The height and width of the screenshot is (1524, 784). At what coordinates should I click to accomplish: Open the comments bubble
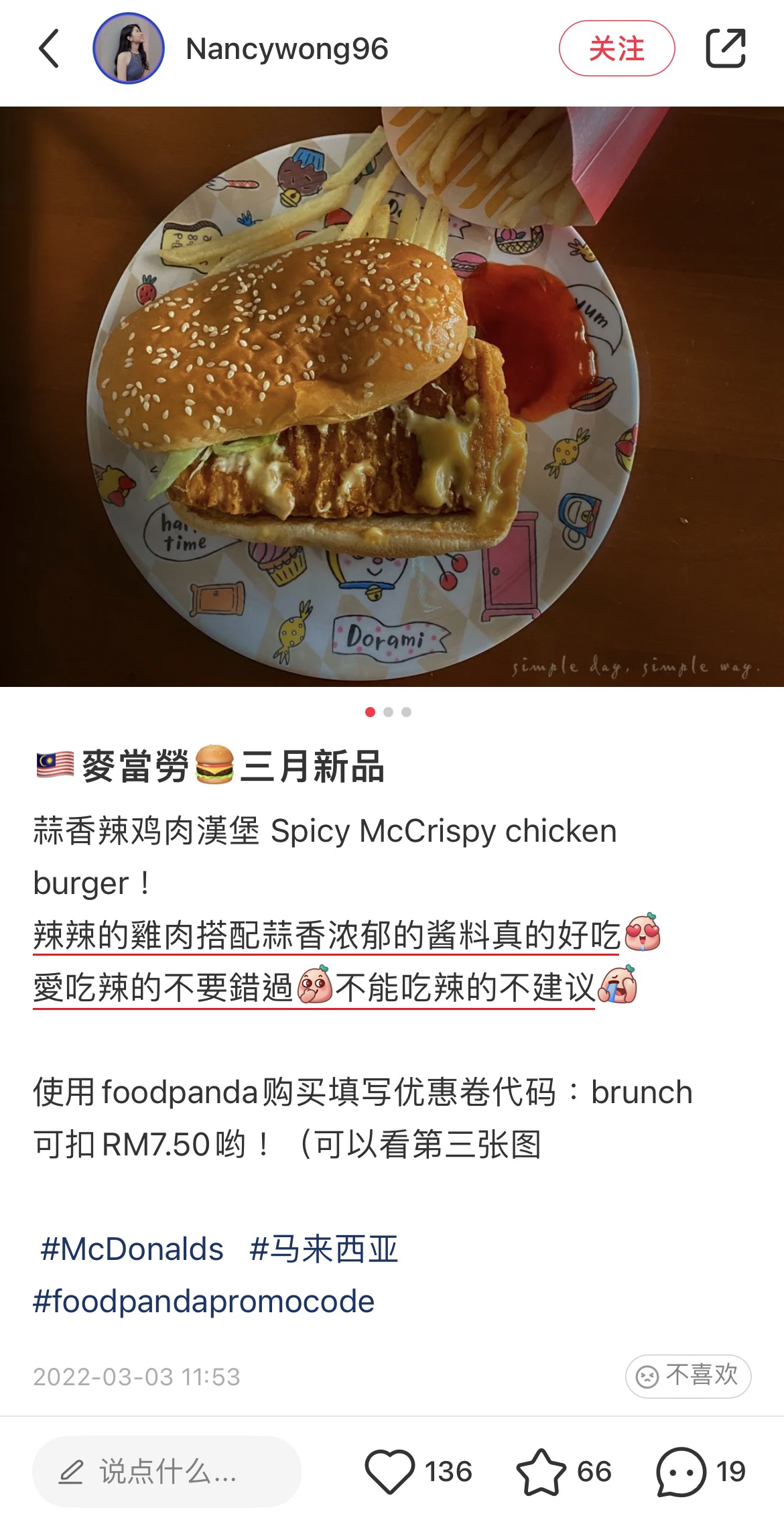[x=681, y=1472]
